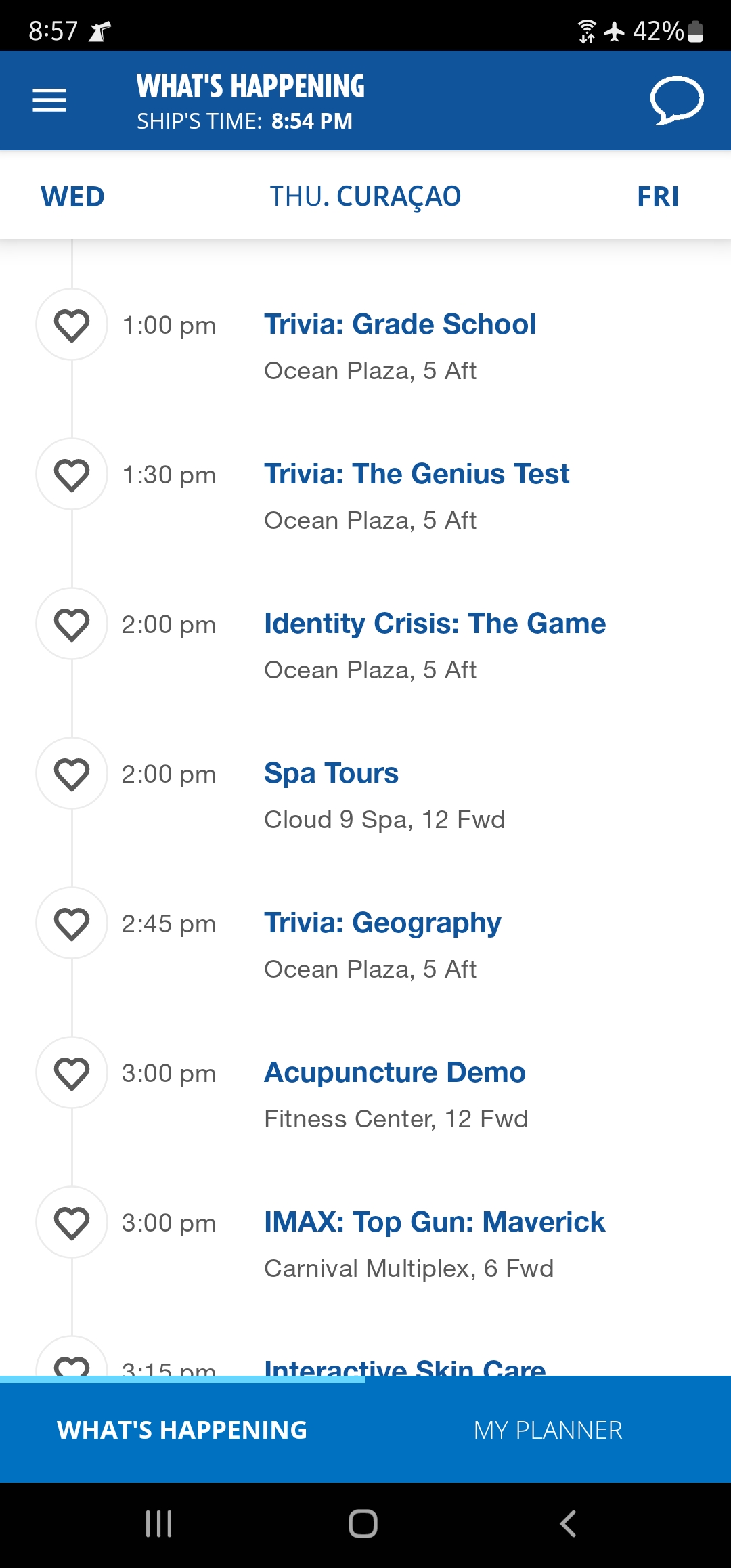Open the Acupuncture Demo event
Image resolution: width=731 pixels, height=1568 pixels.
(395, 1072)
